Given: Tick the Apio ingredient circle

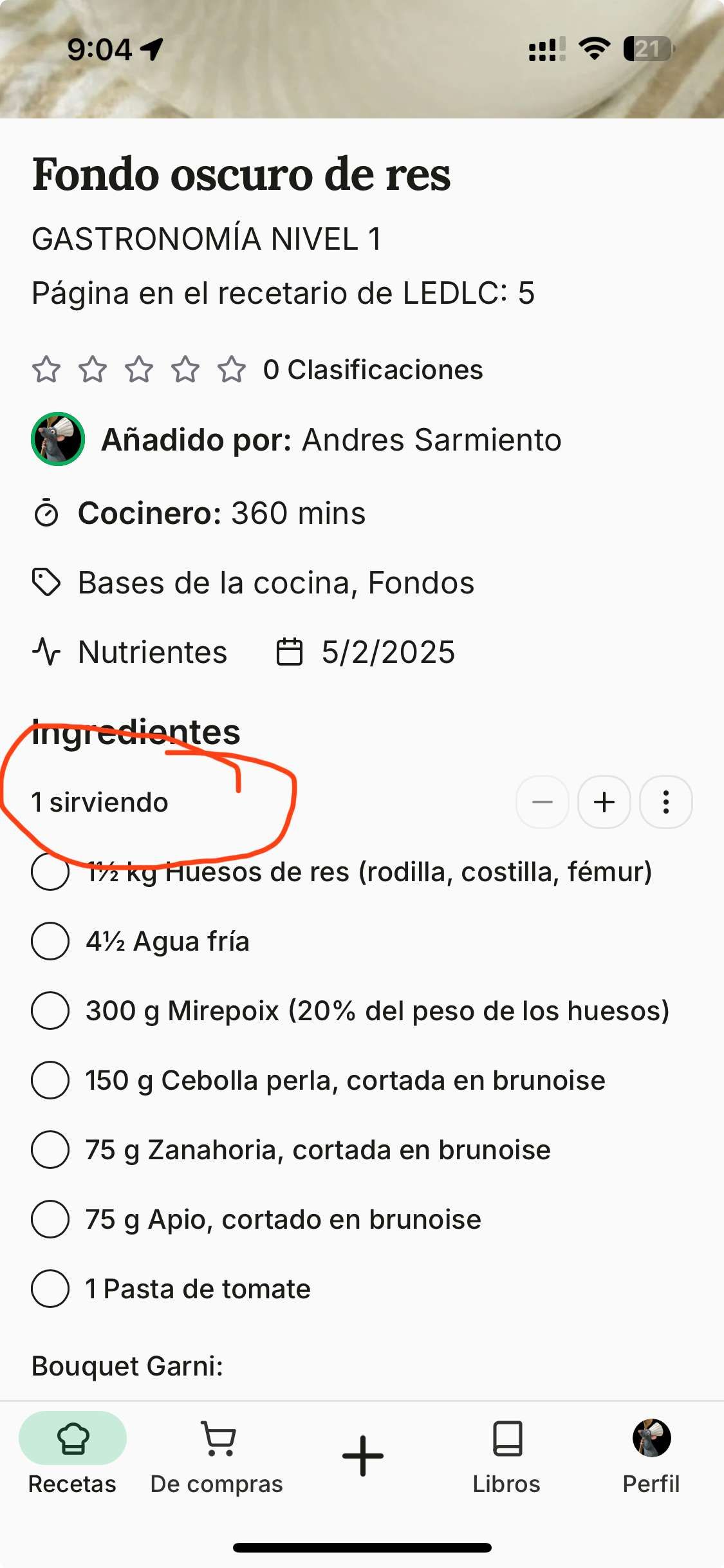Looking at the screenshot, I should click(50, 1219).
